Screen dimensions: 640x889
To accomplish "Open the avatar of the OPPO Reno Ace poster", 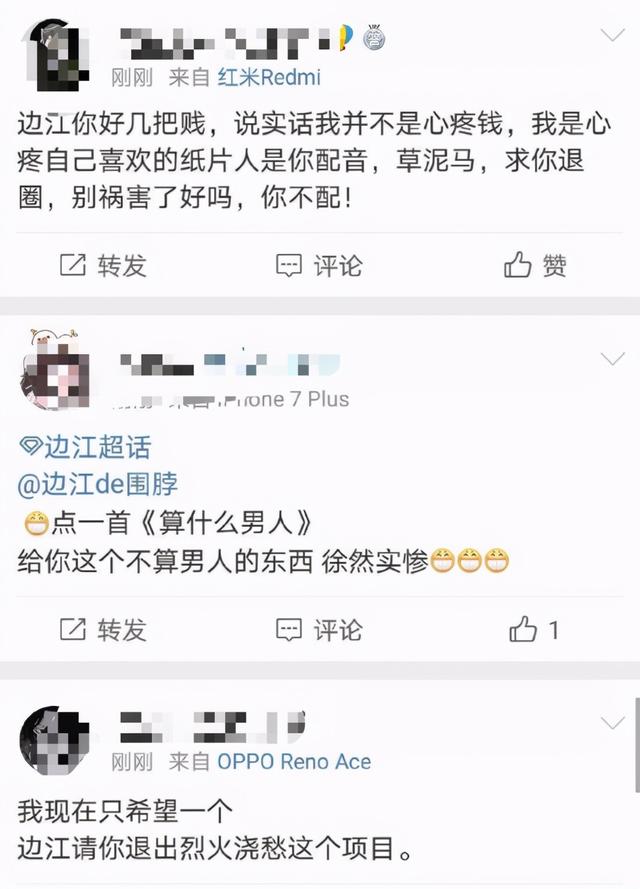I will (x=54, y=739).
